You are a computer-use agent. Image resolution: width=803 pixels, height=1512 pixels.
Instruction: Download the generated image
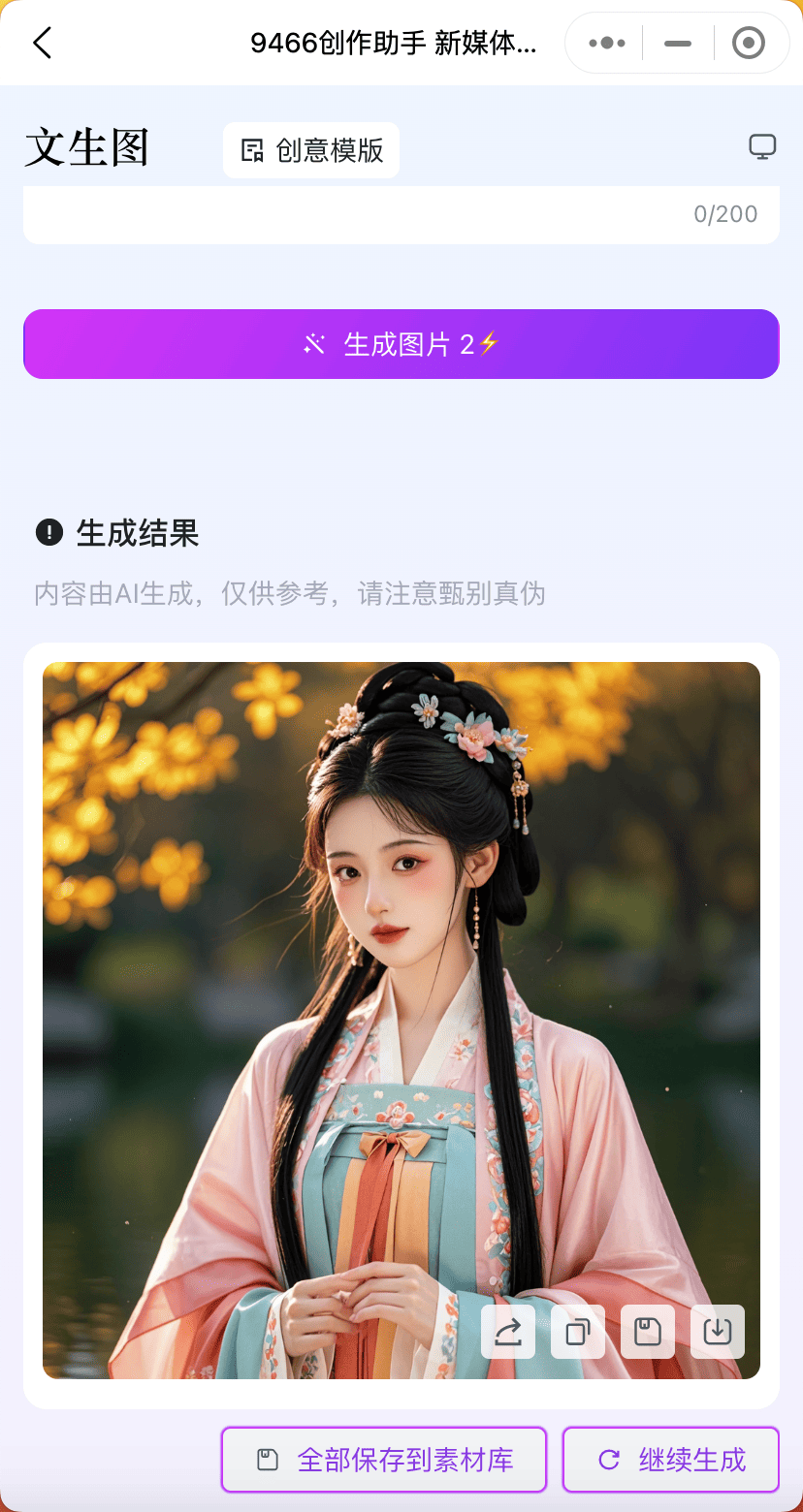718,1332
